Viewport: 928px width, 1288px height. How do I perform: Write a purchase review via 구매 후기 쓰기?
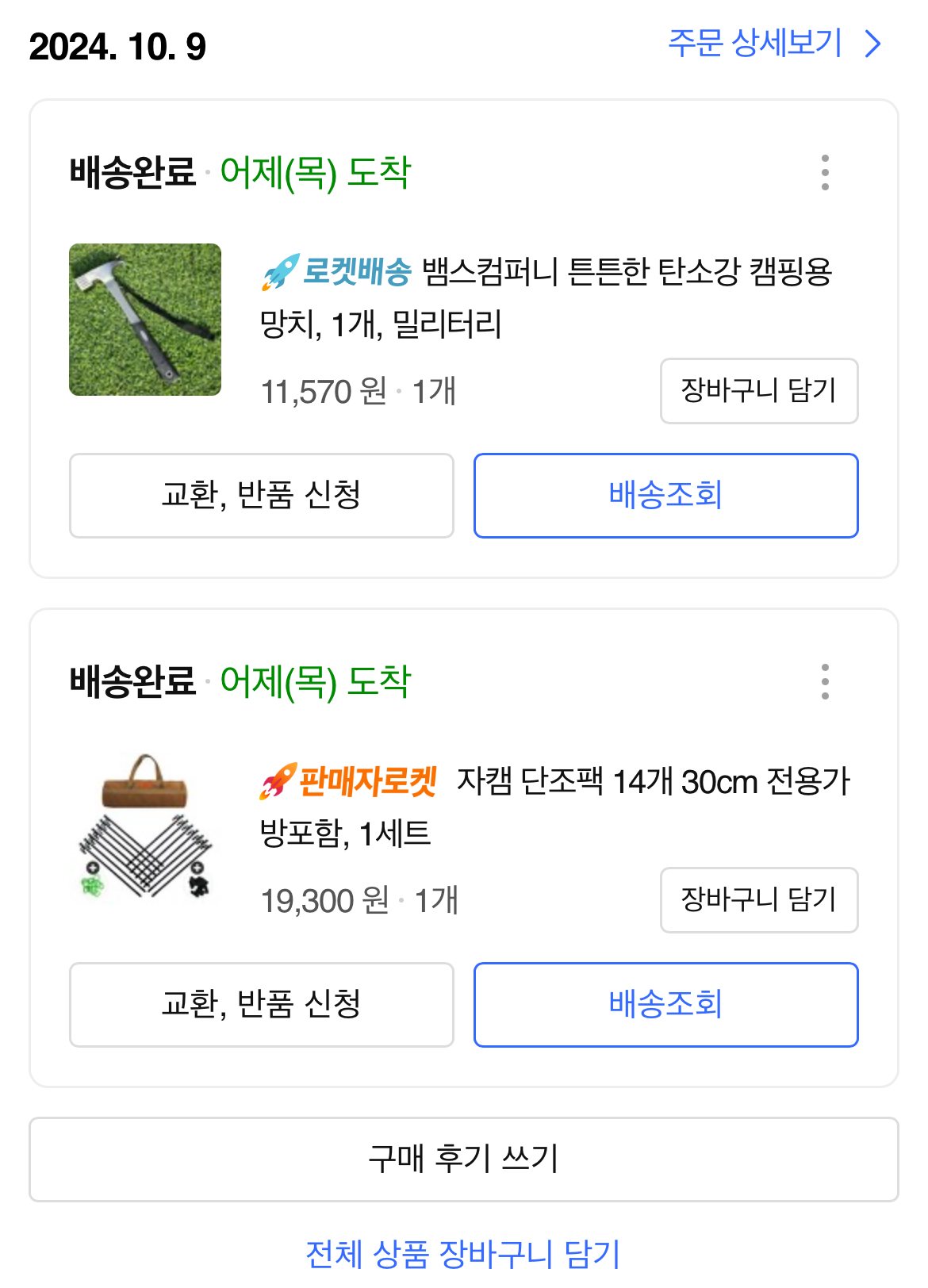pos(463,1160)
